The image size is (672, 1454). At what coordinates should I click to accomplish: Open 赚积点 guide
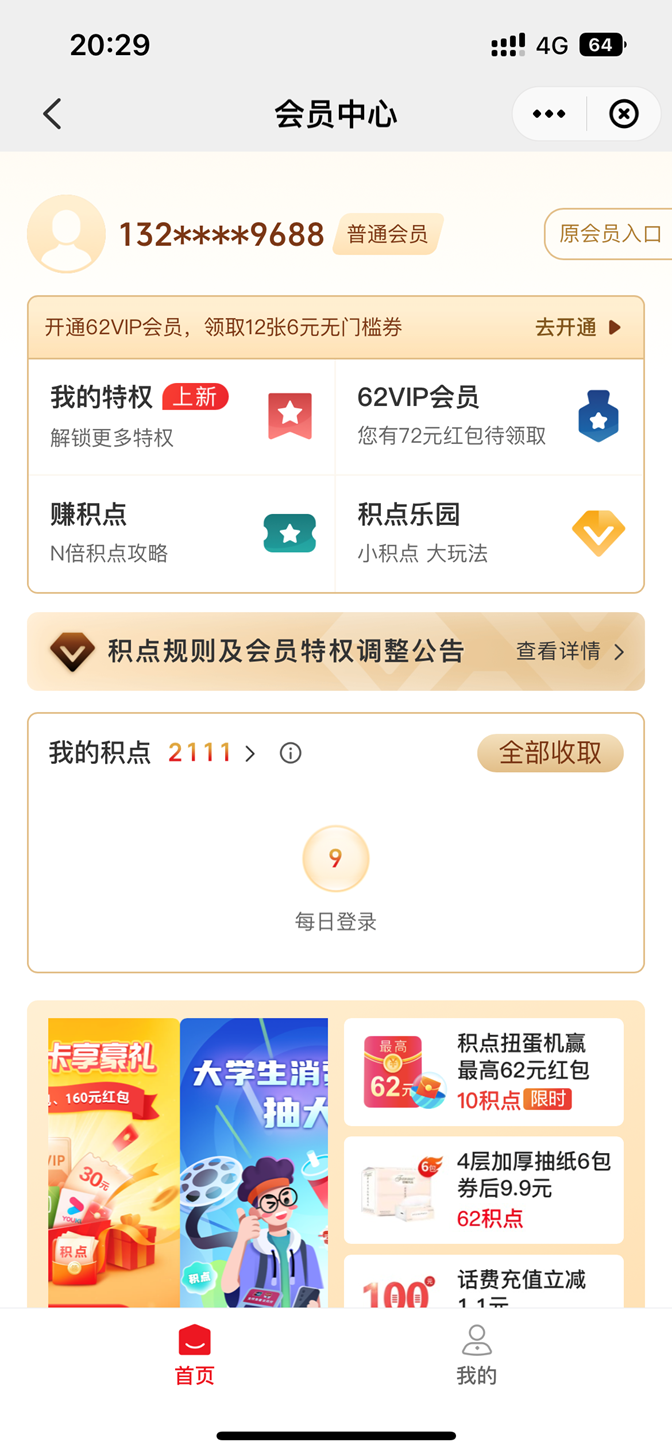180,532
